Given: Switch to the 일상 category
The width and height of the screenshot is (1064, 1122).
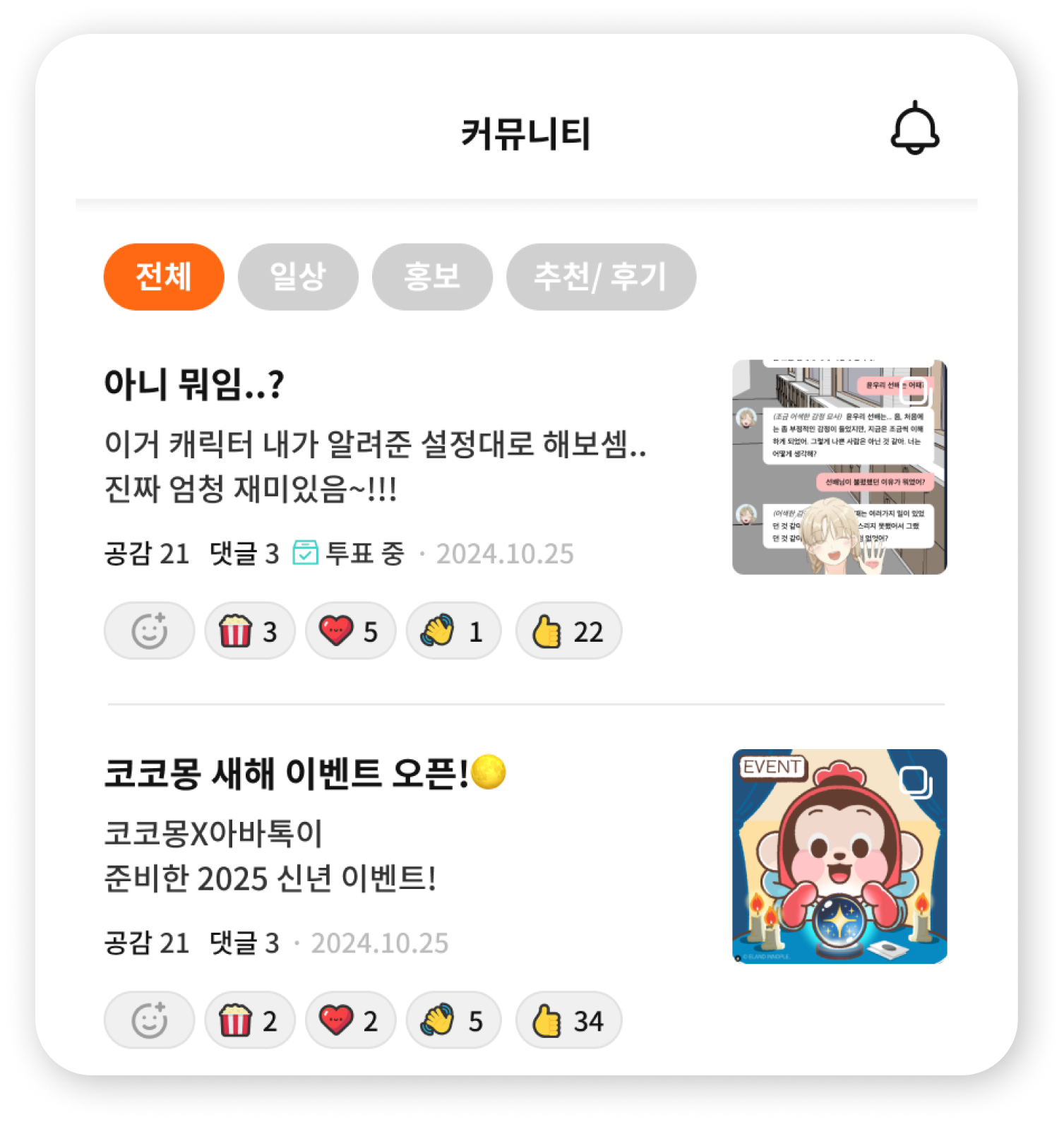Looking at the screenshot, I should pos(298,277).
